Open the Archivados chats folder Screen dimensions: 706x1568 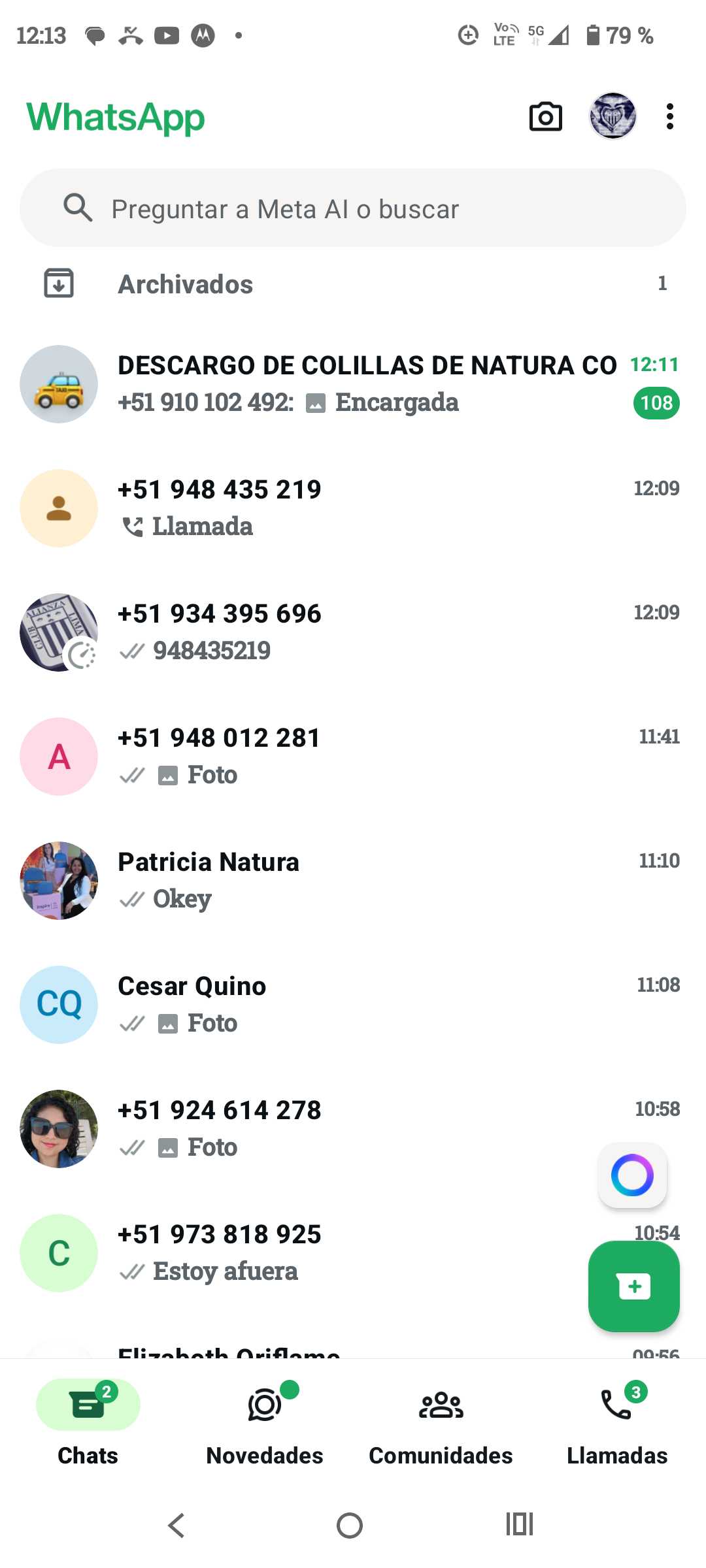(x=186, y=284)
